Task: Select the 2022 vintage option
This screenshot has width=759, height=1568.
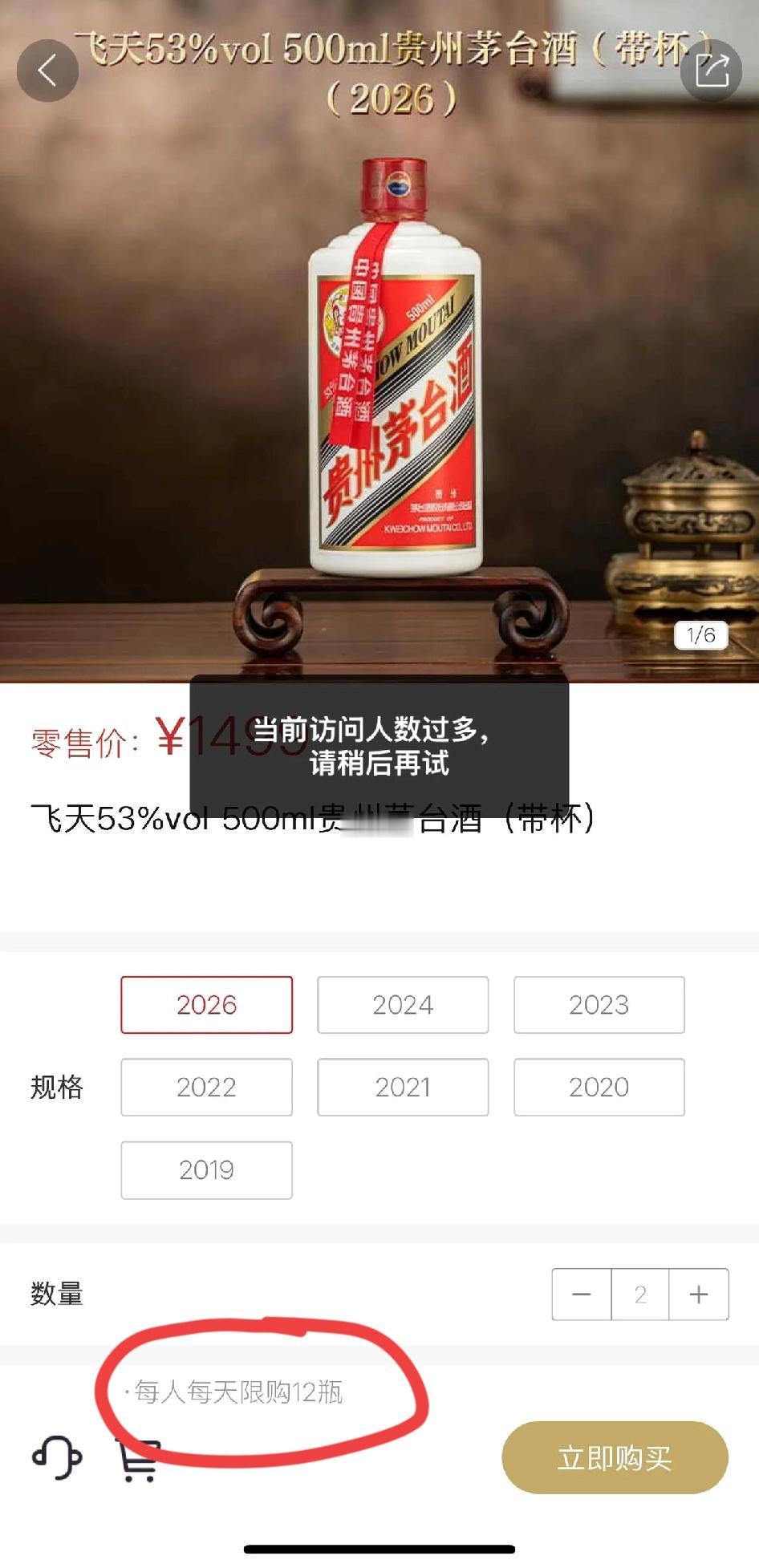Action: tap(205, 1088)
